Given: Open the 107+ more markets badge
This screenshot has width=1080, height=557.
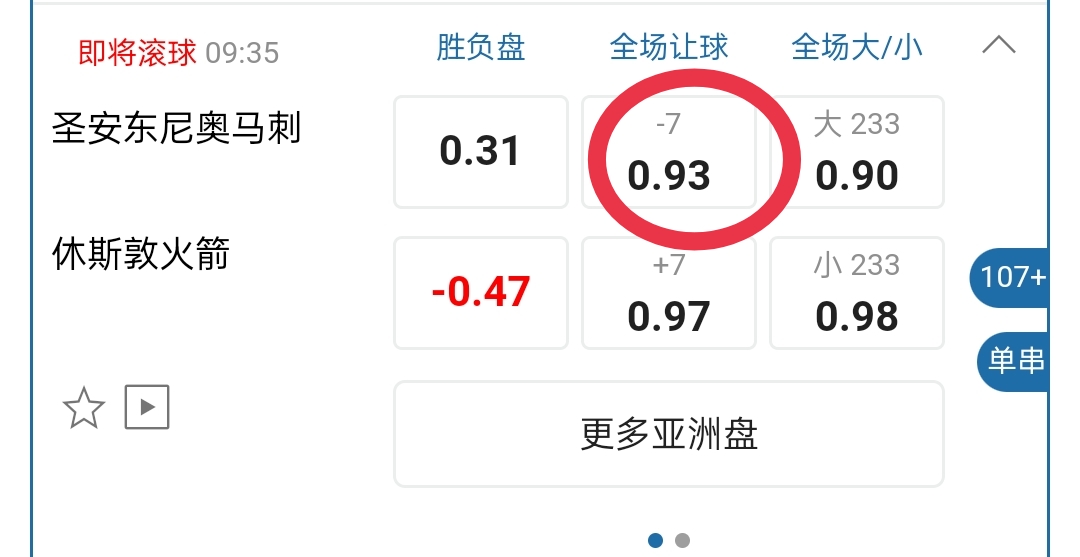Looking at the screenshot, I should point(1012,277).
